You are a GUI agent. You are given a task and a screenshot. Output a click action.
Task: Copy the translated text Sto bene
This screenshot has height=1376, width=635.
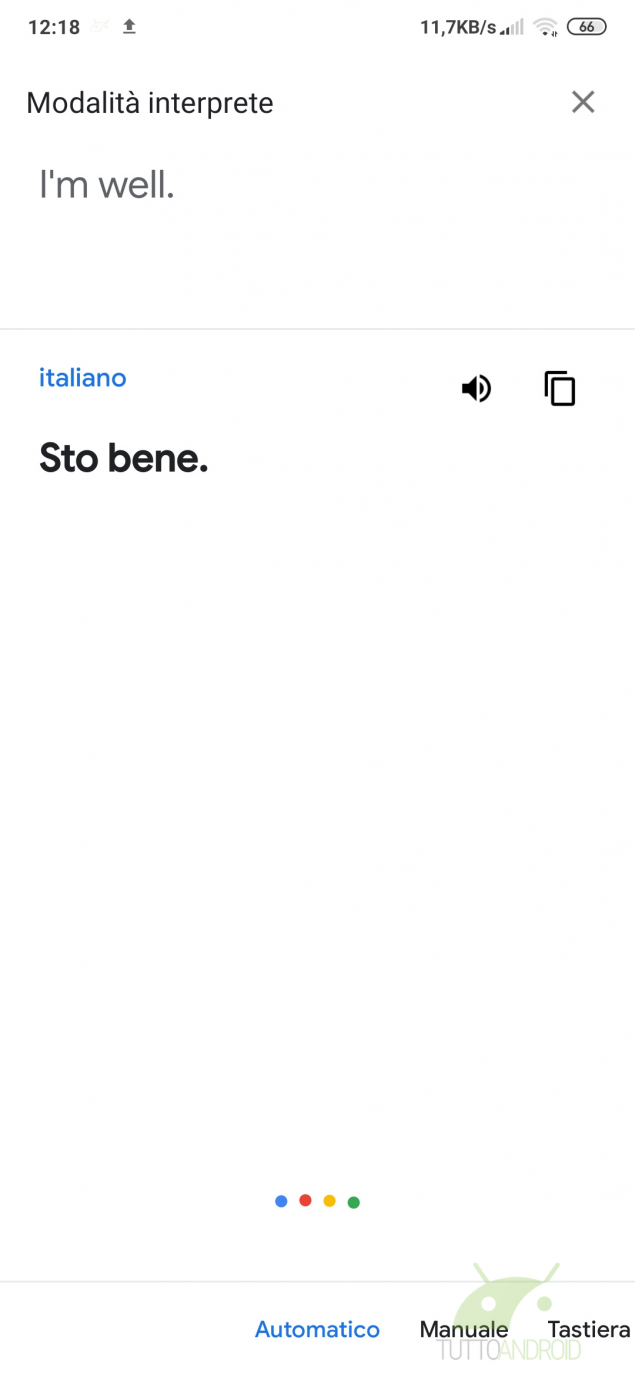point(560,388)
